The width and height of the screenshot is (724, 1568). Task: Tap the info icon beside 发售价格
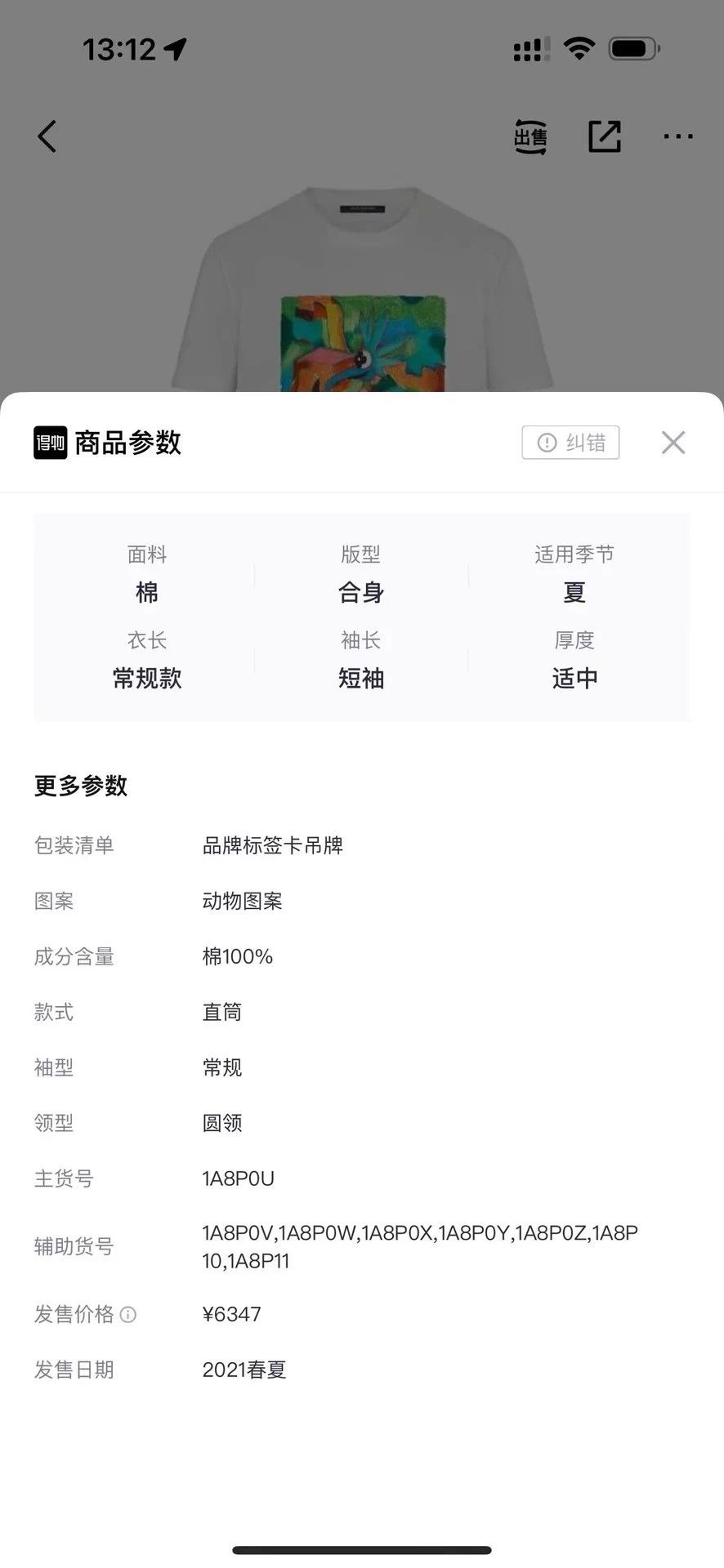128,1314
